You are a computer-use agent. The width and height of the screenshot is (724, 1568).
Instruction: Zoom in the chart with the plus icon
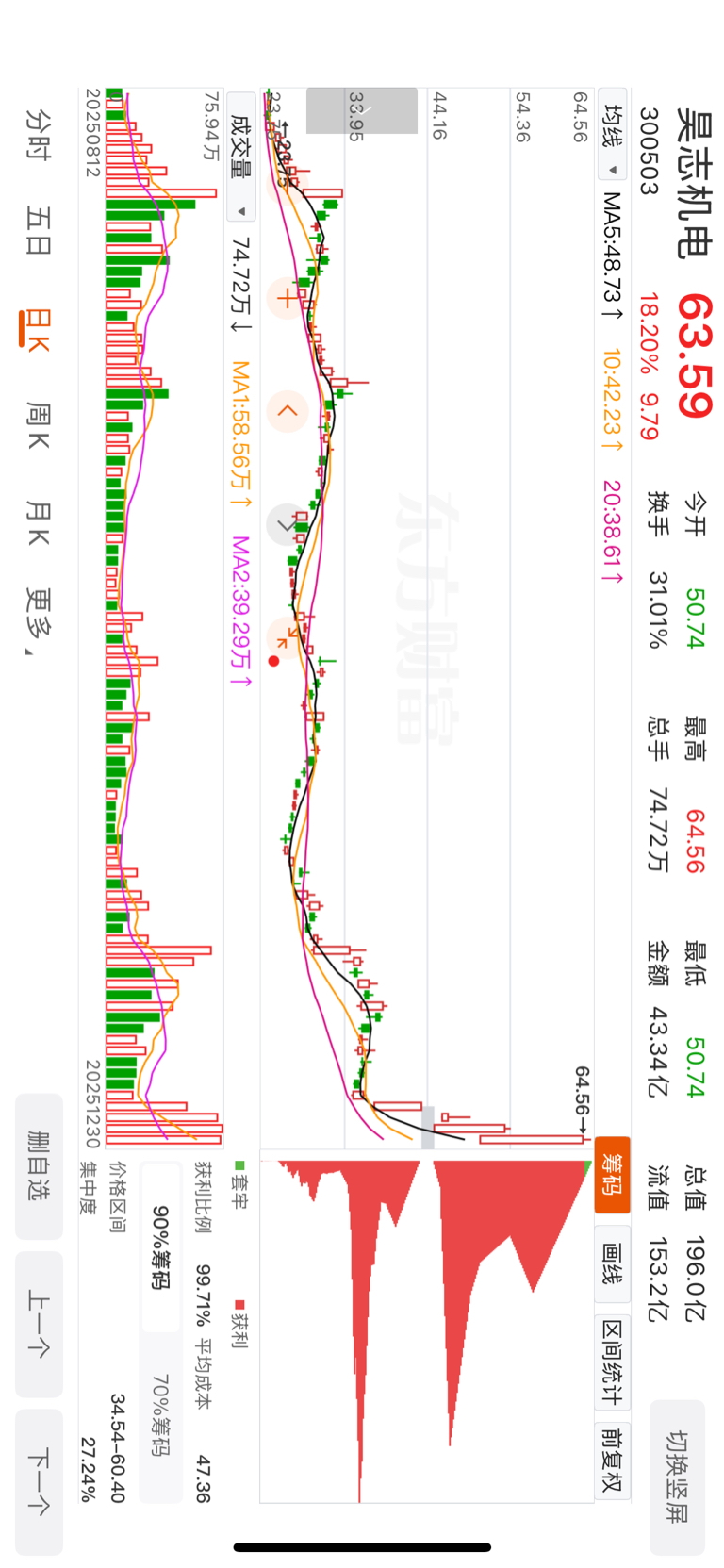[x=285, y=299]
